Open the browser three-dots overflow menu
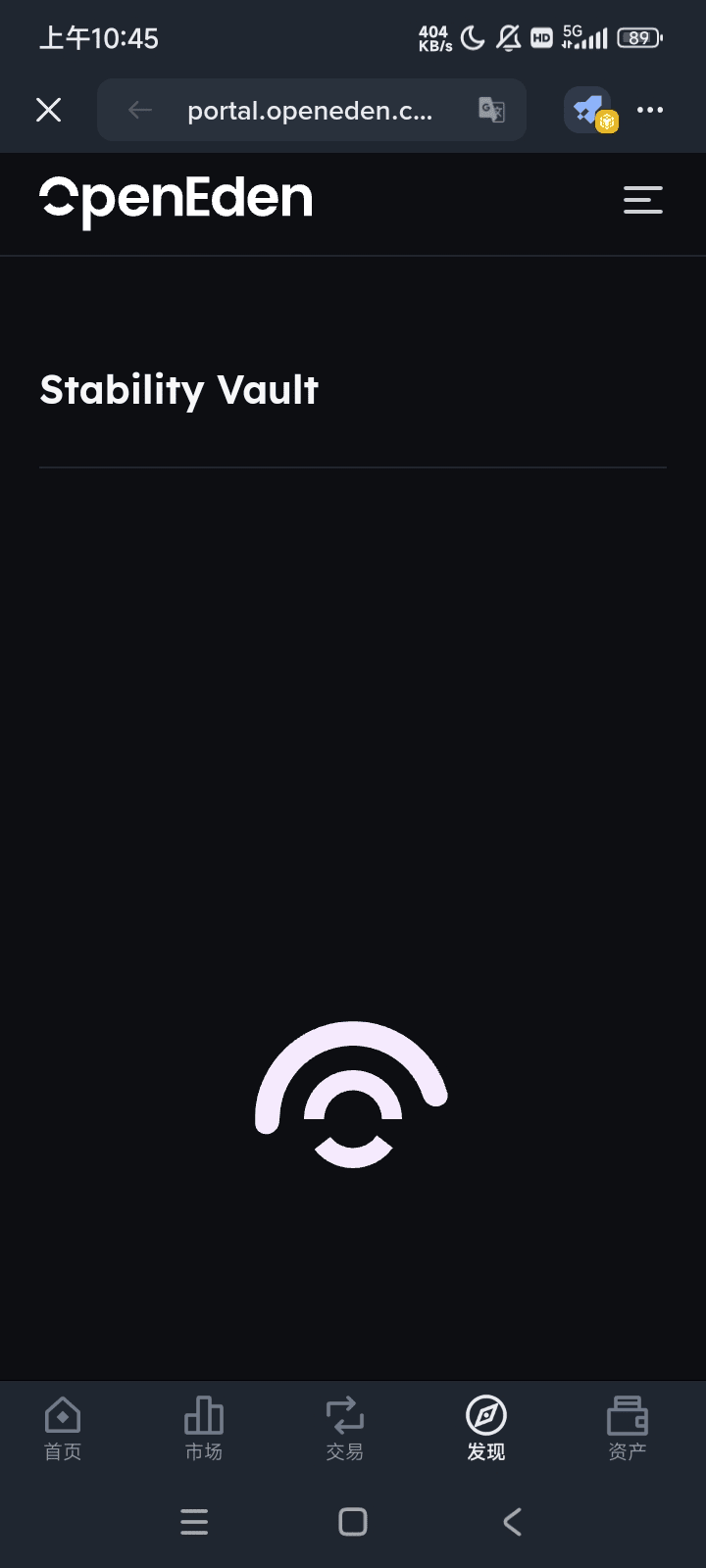The image size is (706, 1568). [x=650, y=110]
